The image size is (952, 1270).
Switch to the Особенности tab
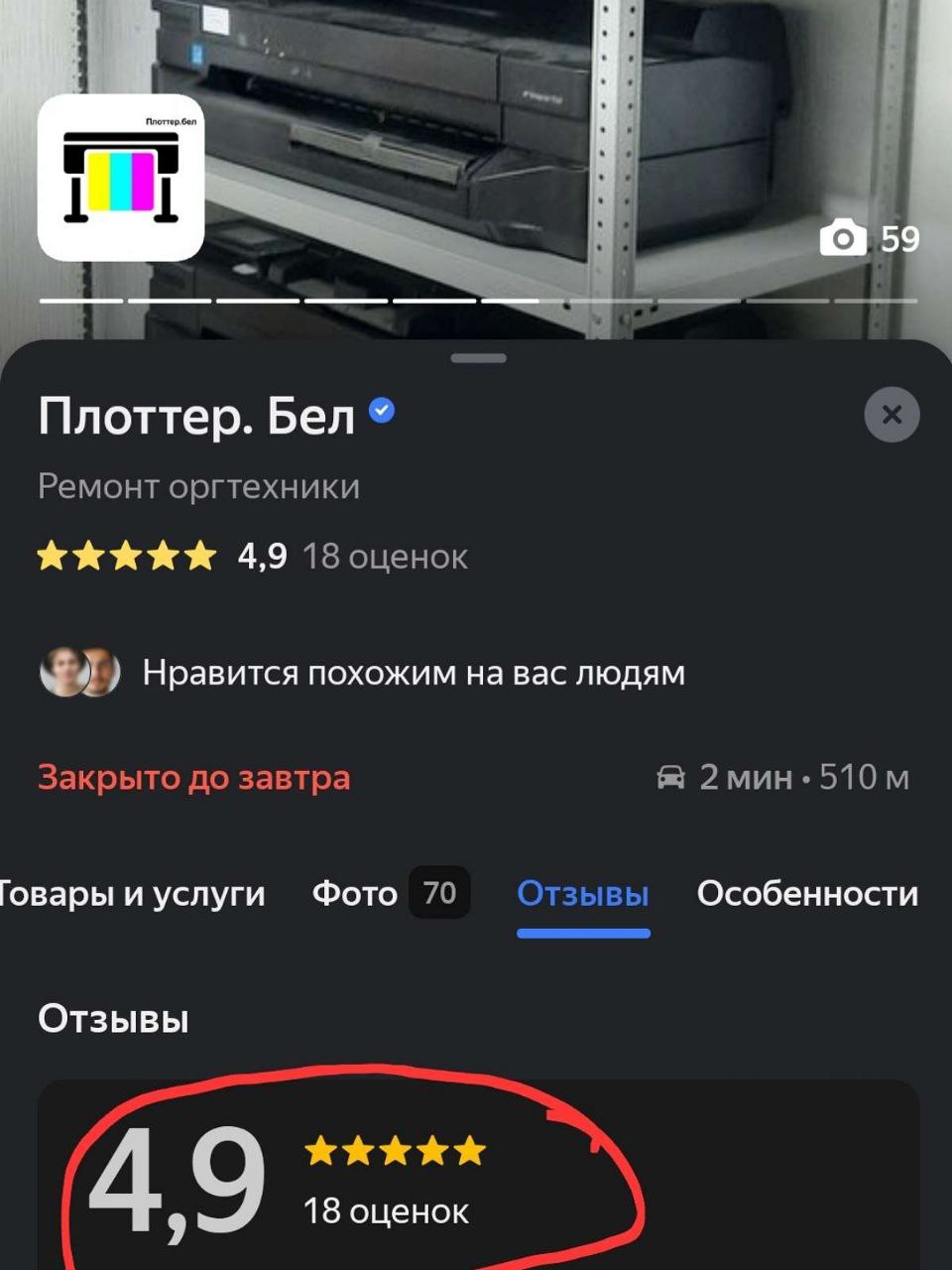[807, 894]
